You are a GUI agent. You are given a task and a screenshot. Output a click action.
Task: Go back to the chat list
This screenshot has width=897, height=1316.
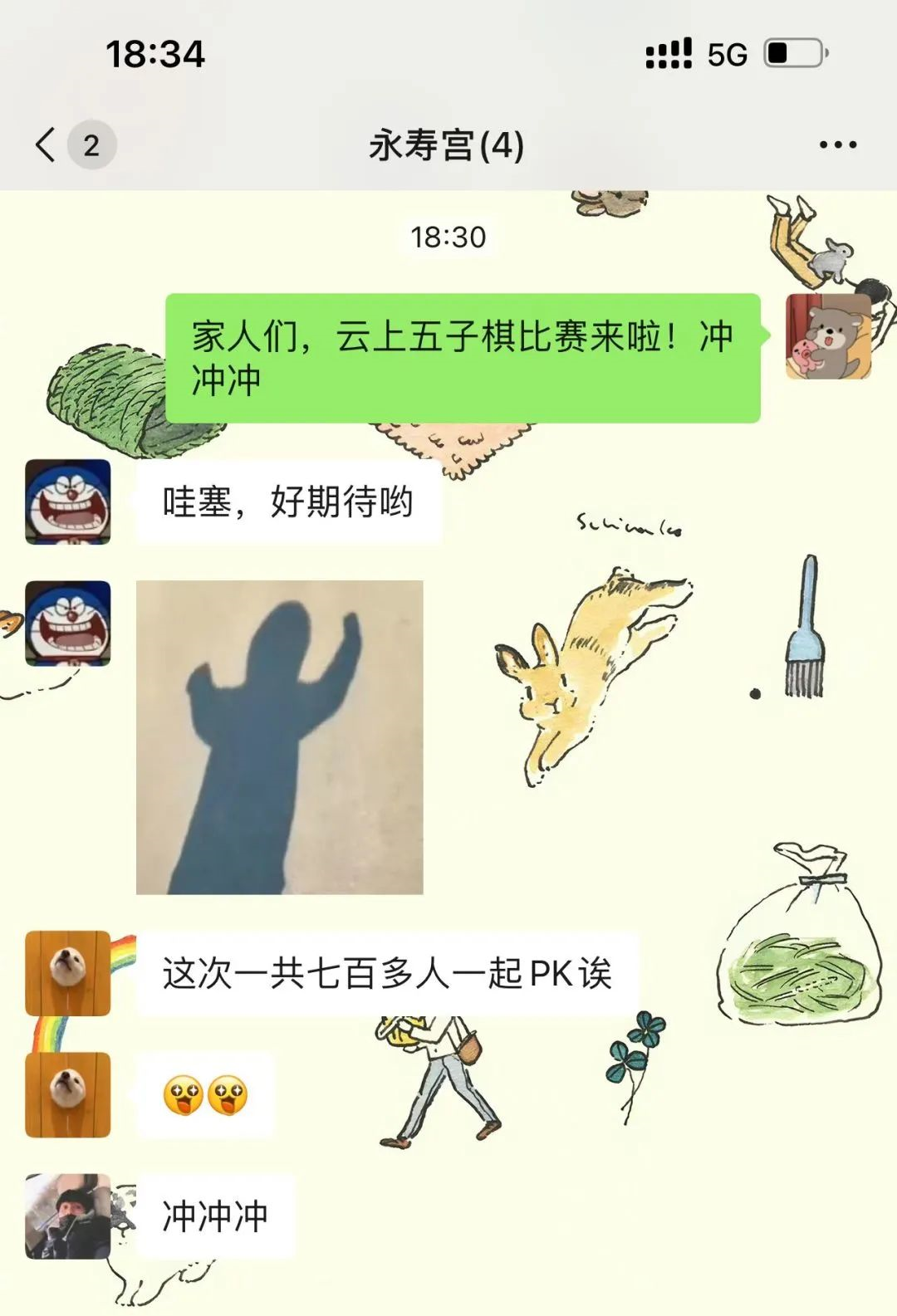[47, 144]
